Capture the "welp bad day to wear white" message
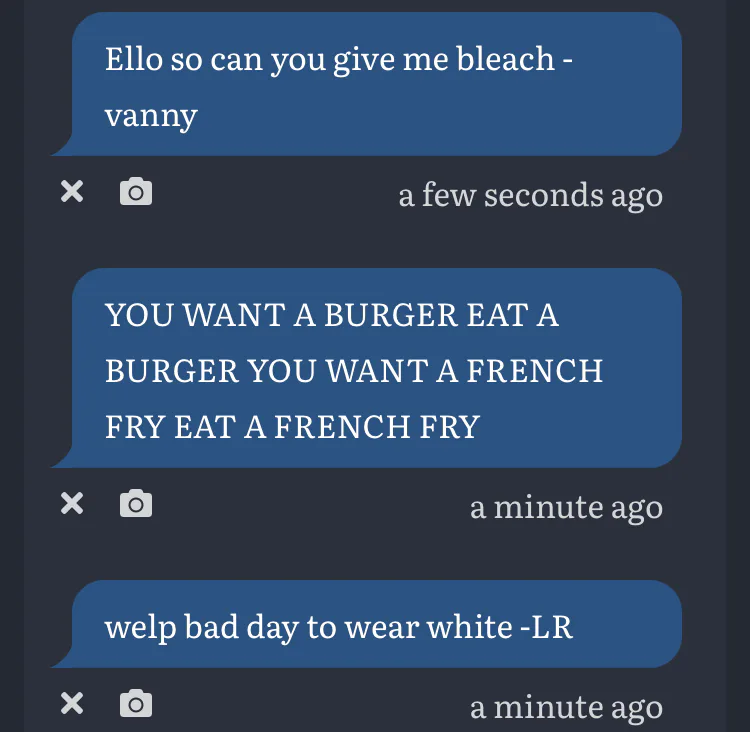The height and width of the screenshot is (732, 750). click(x=136, y=704)
